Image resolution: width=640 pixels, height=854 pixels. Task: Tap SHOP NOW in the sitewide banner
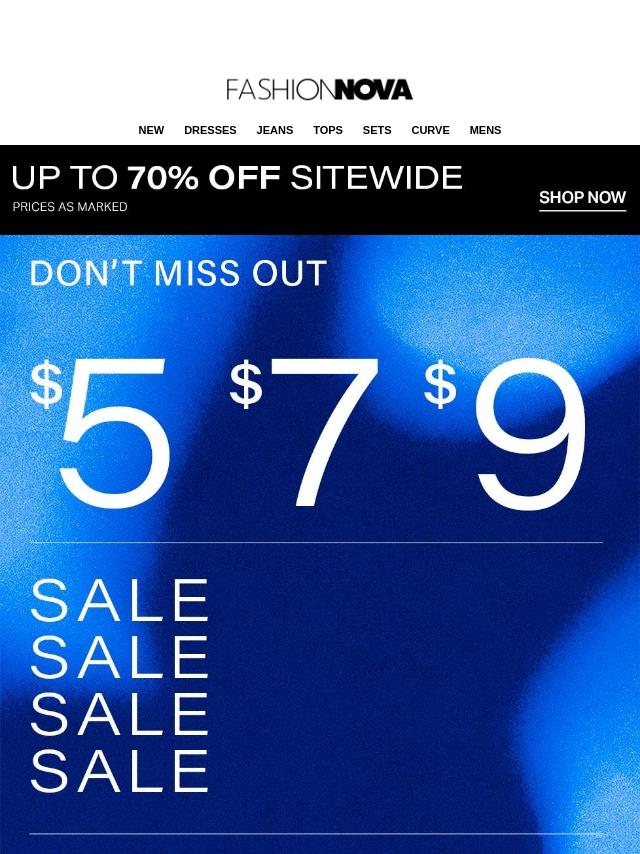click(x=582, y=198)
